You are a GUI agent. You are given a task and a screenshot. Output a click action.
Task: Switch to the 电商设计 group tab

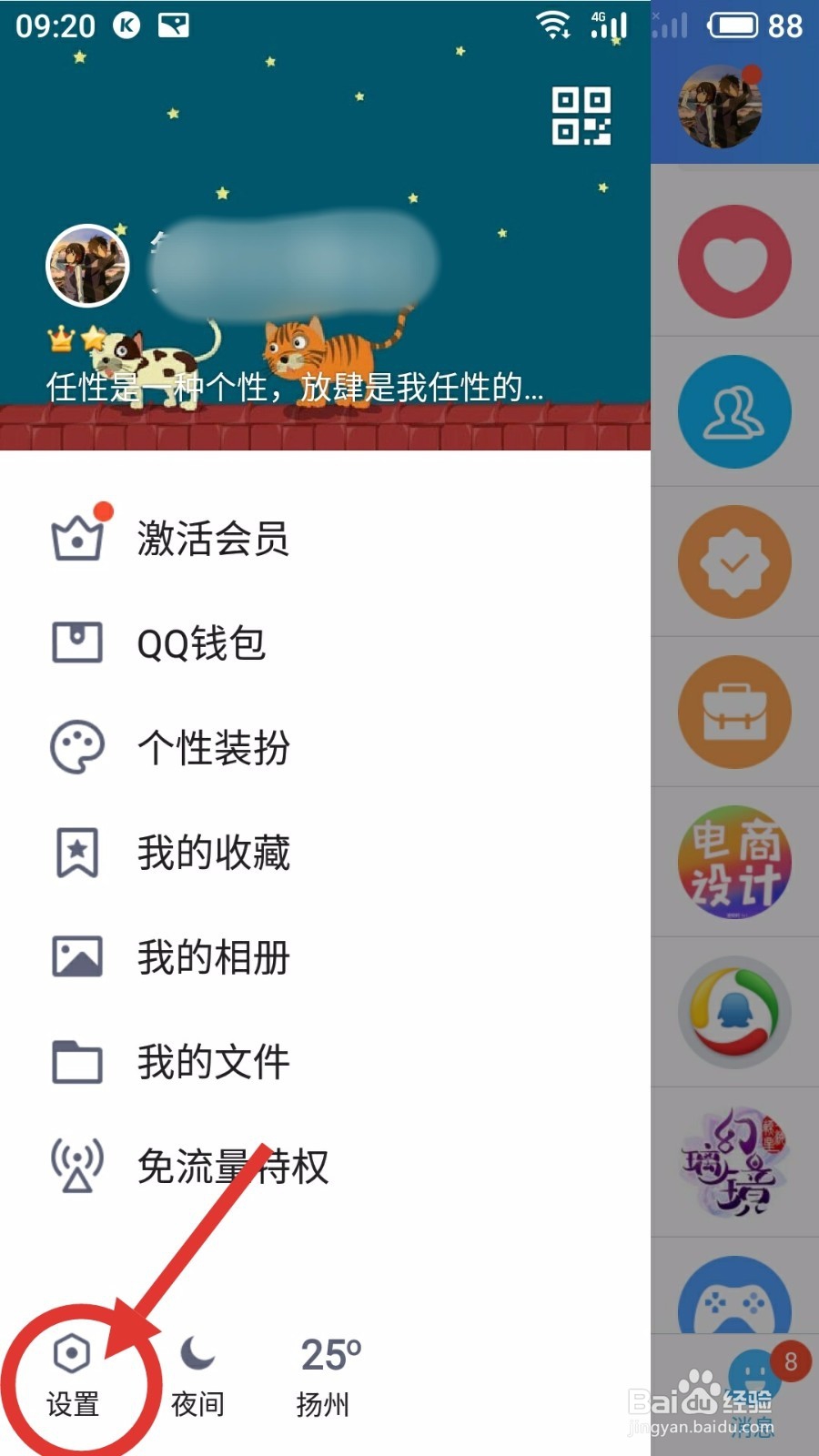pyautogui.click(x=733, y=862)
